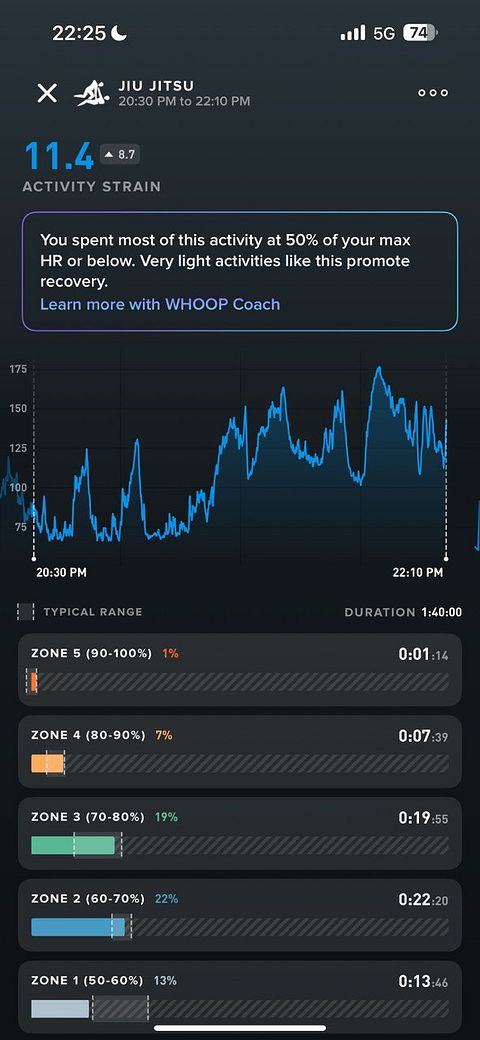Open the three-dot overflow menu
Viewport: 480px width, 1040px height.
coord(433,93)
